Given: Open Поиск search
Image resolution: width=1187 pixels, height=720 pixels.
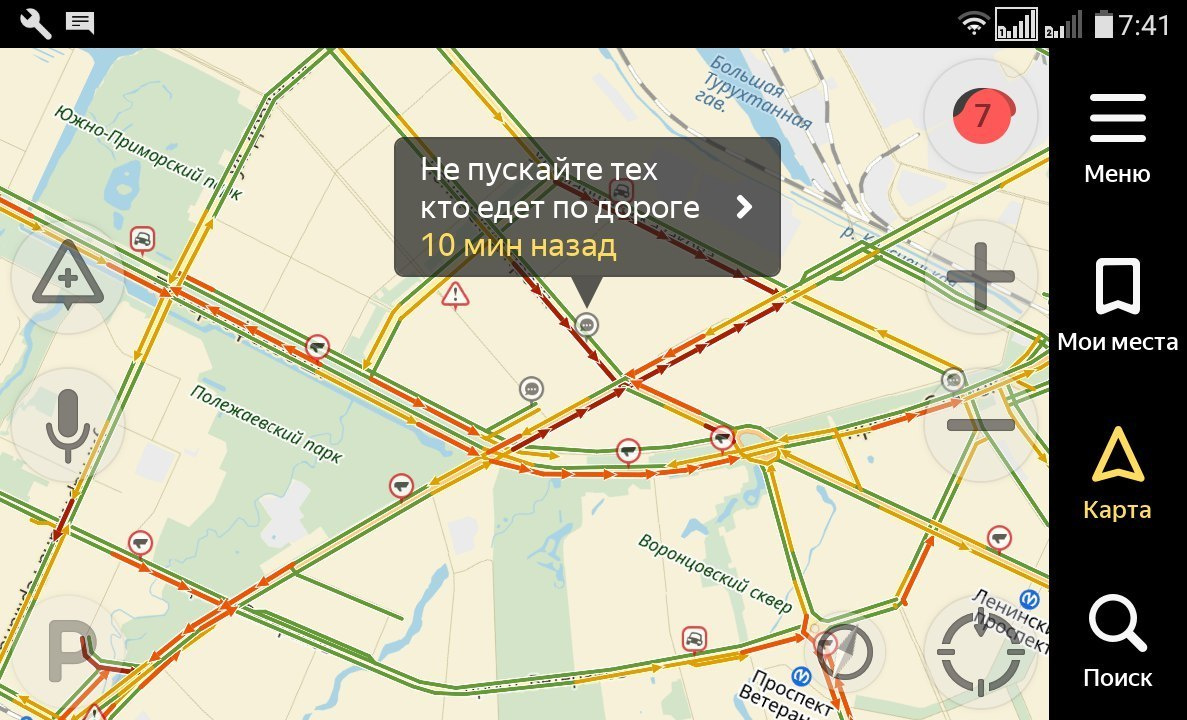Looking at the screenshot, I should point(1117,640).
